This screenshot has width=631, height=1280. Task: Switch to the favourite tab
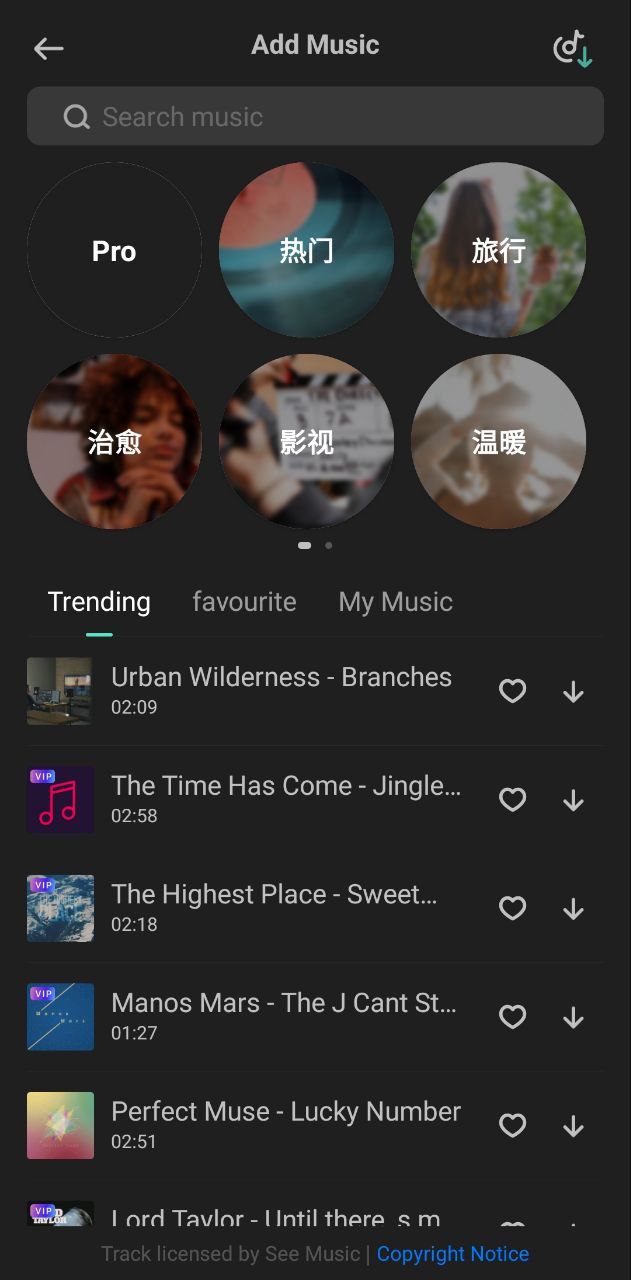click(244, 602)
